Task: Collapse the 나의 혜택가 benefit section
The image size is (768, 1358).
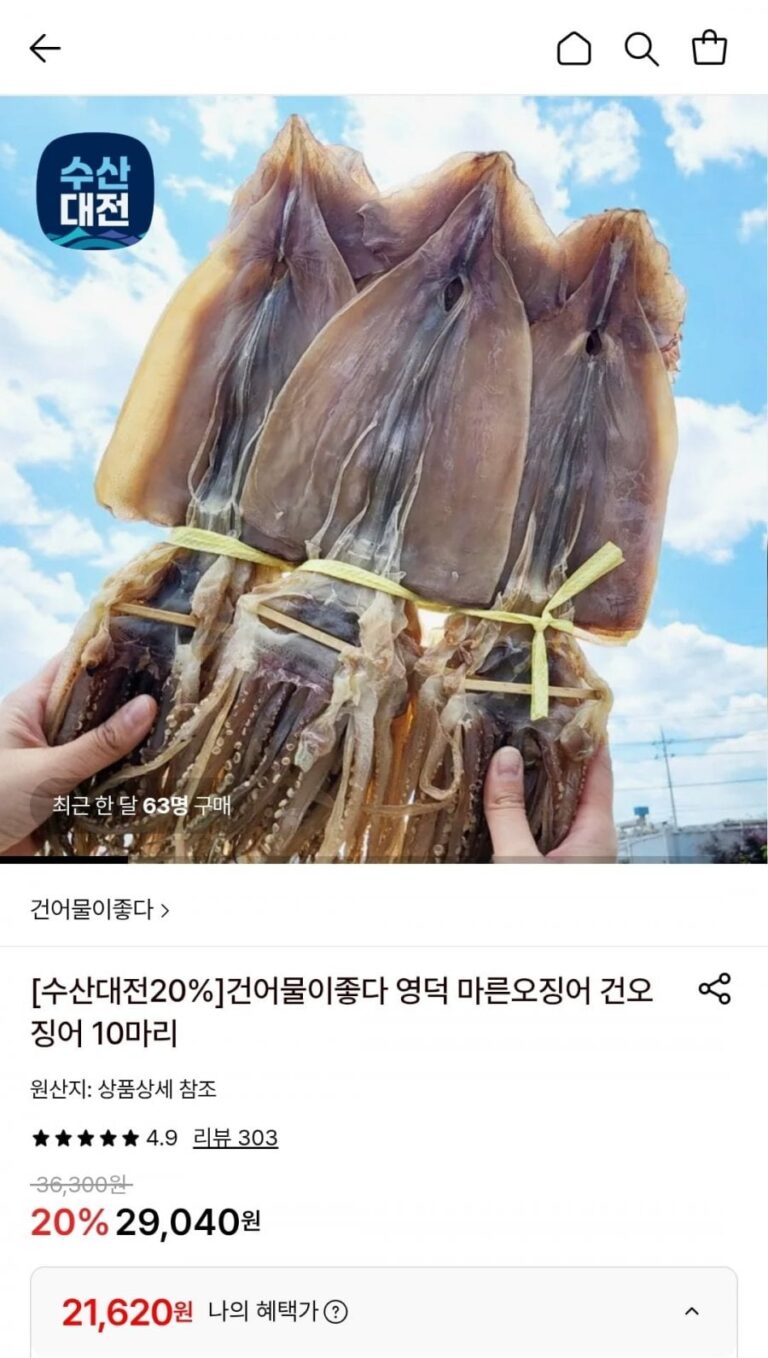Action: click(691, 1312)
